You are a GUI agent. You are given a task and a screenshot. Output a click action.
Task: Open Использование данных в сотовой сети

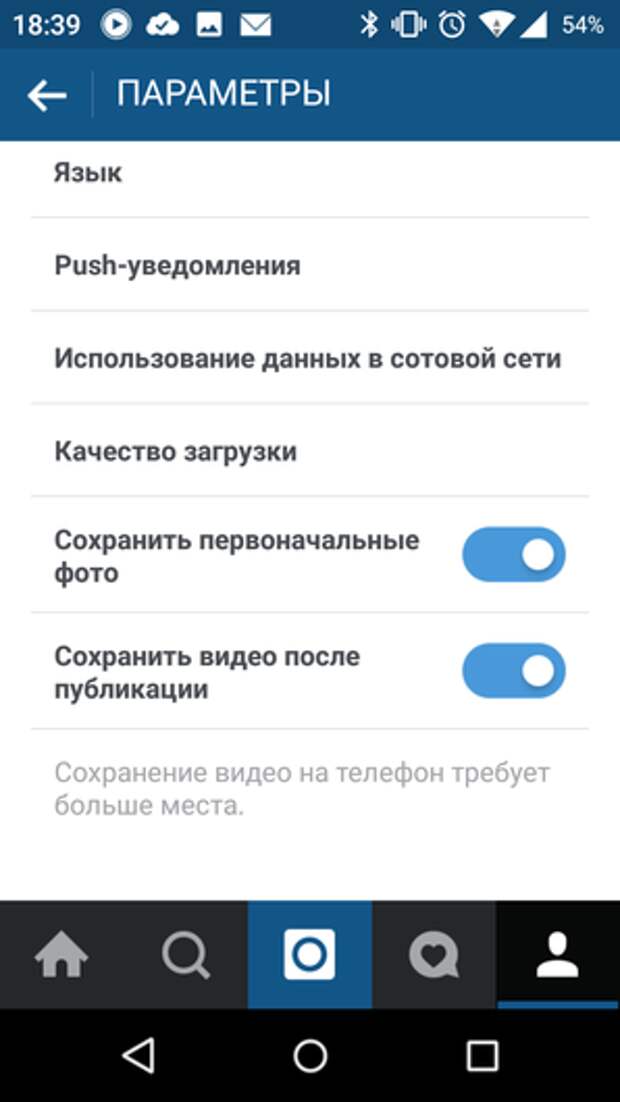click(309, 358)
